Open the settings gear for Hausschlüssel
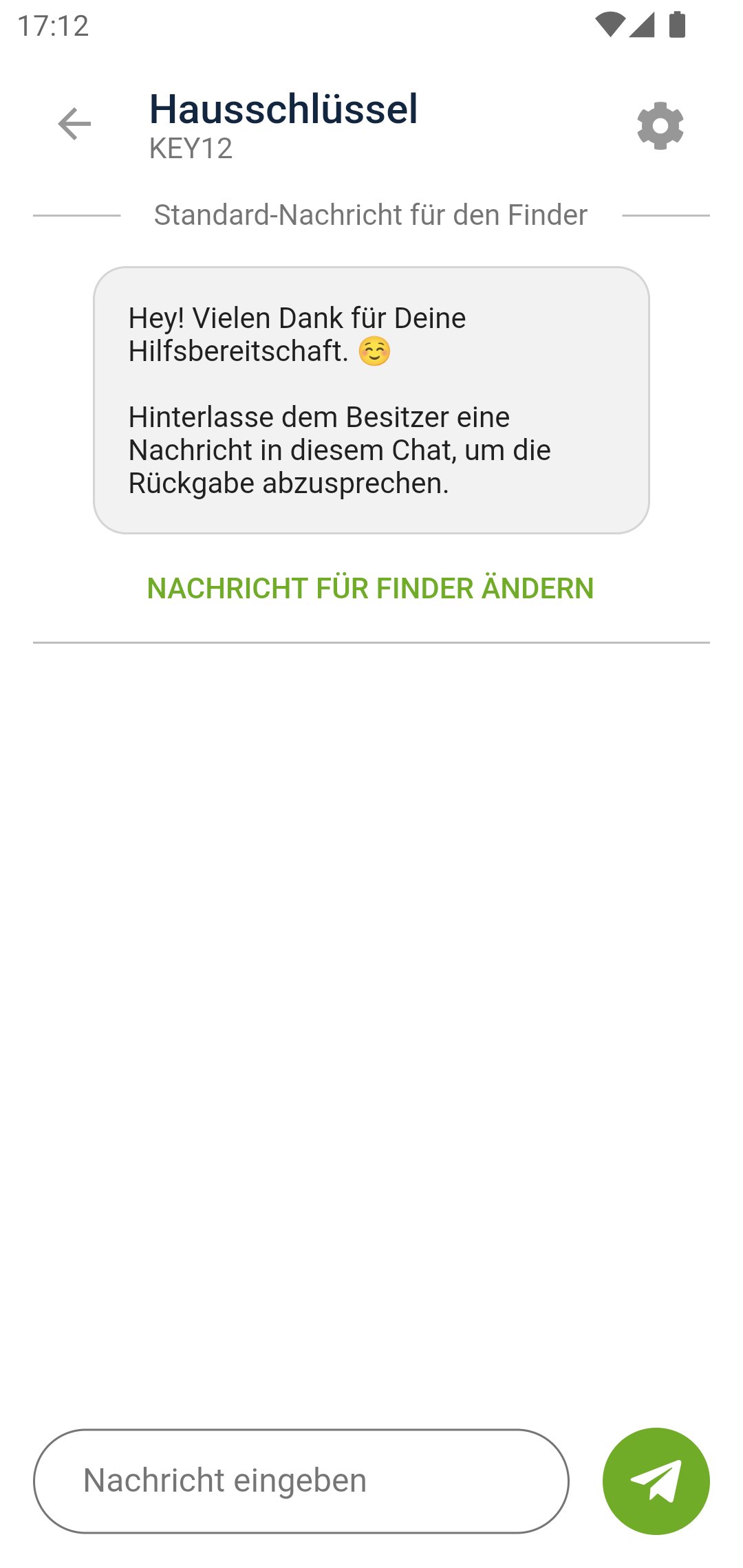The height and width of the screenshot is (1568, 743). point(660,126)
